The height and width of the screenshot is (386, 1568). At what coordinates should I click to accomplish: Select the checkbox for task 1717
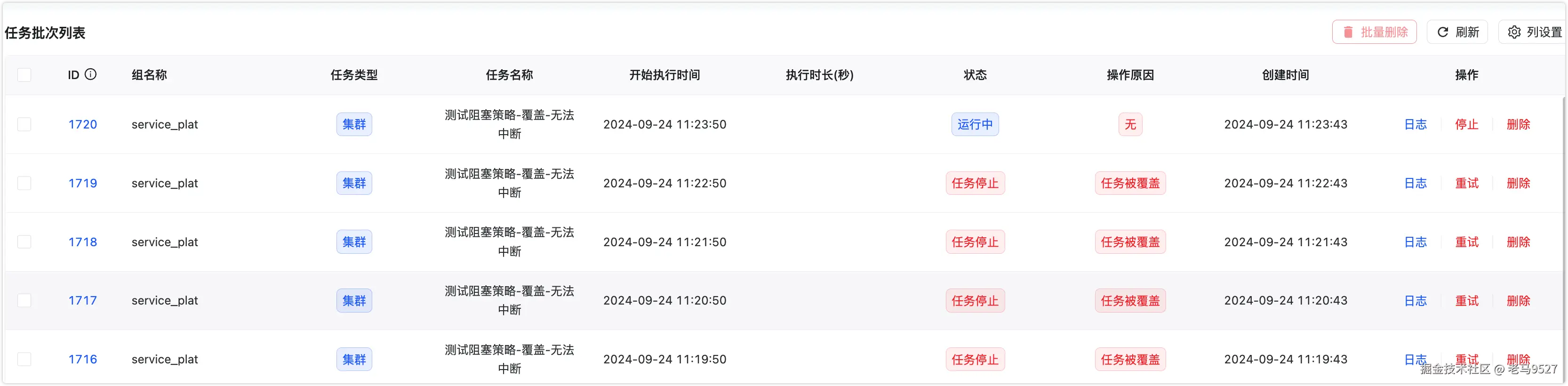pyautogui.click(x=24, y=301)
